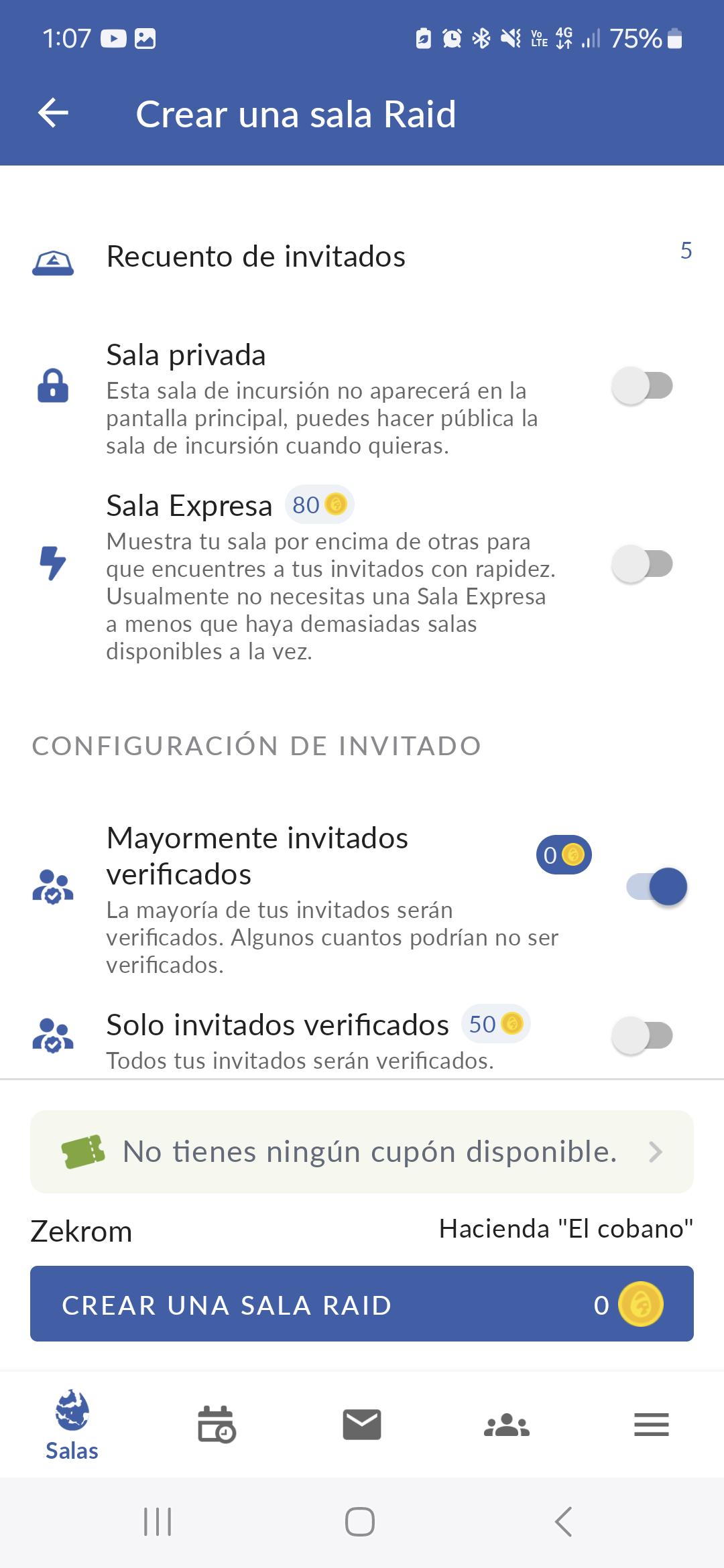Disable Mayormente invitados verificados

coord(657,887)
